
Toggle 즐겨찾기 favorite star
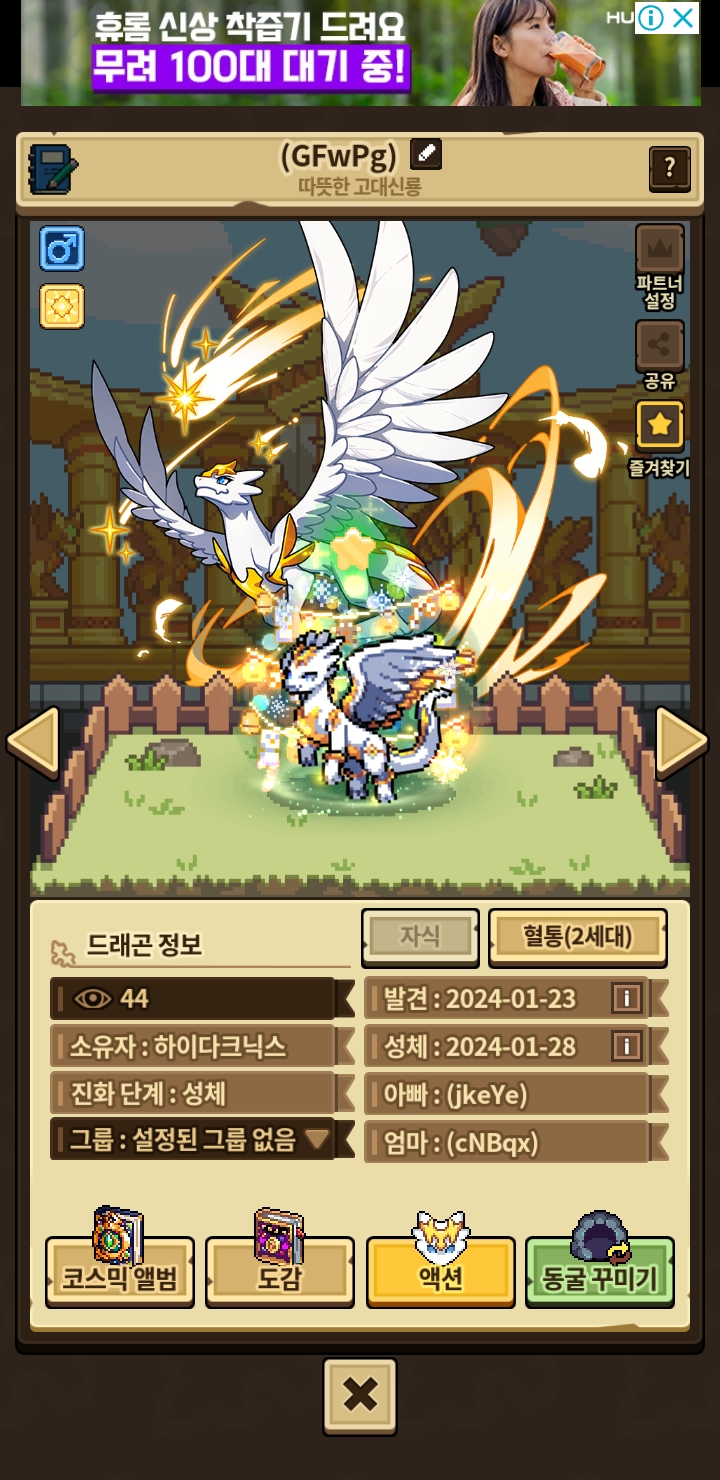[x=660, y=426]
